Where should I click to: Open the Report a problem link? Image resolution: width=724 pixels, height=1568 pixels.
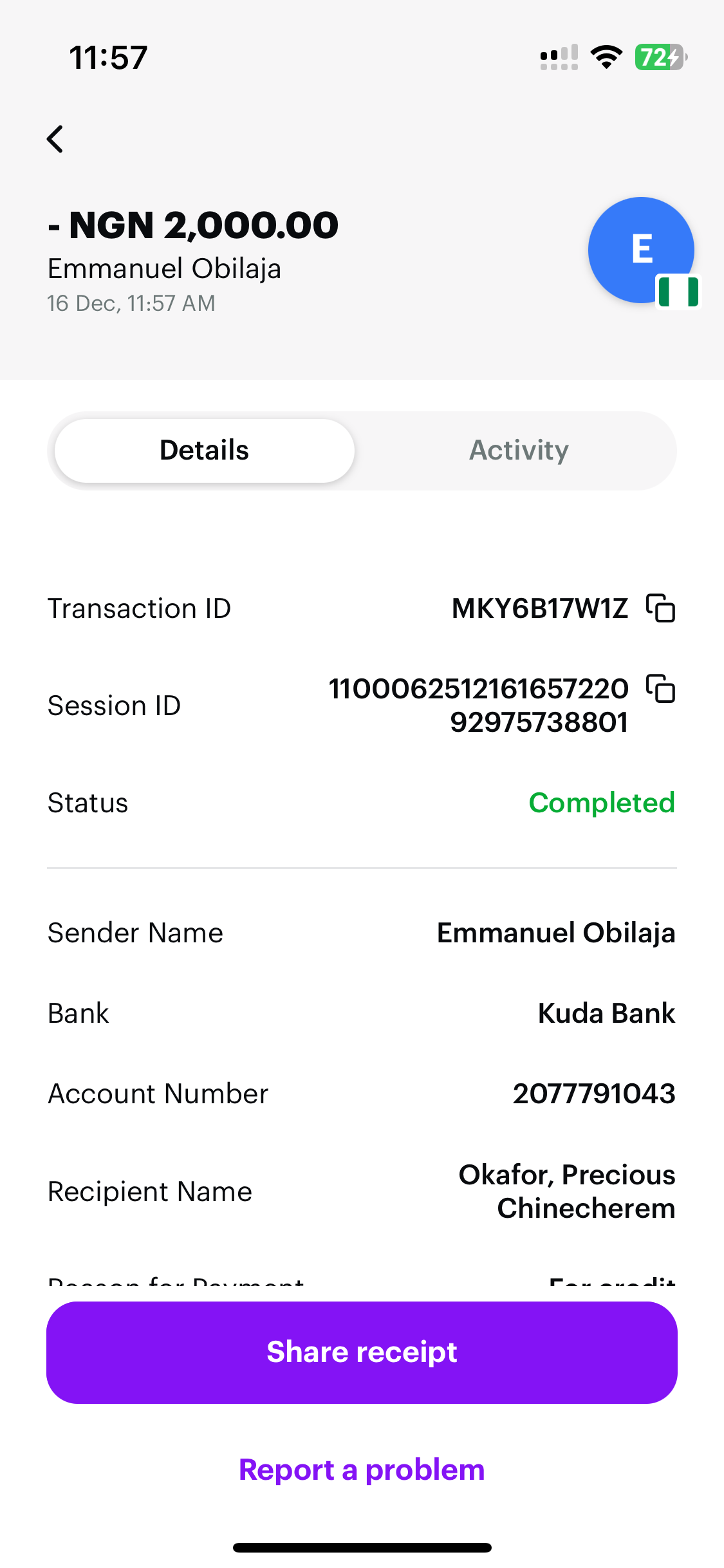click(x=362, y=1470)
